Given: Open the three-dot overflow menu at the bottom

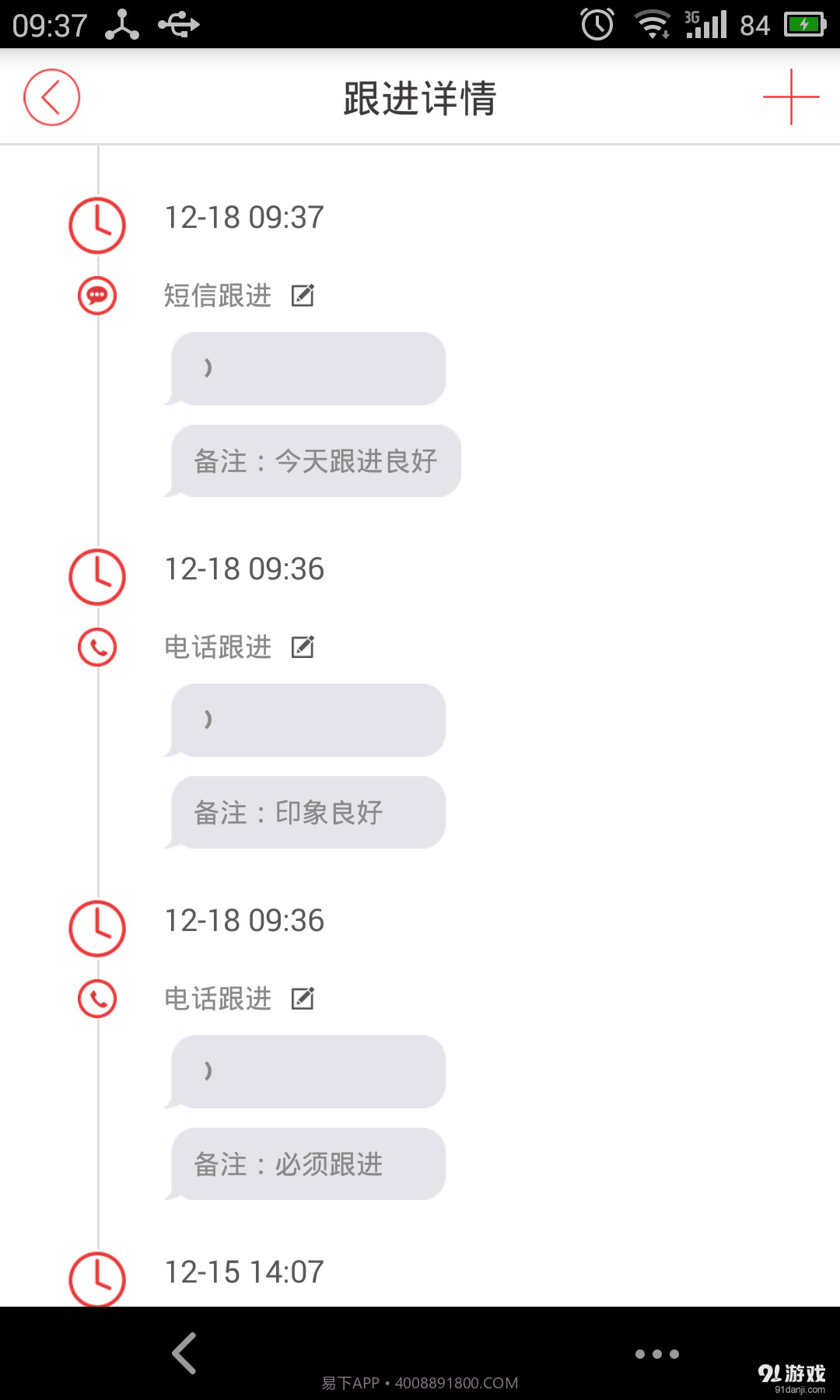Looking at the screenshot, I should [657, 1353].
